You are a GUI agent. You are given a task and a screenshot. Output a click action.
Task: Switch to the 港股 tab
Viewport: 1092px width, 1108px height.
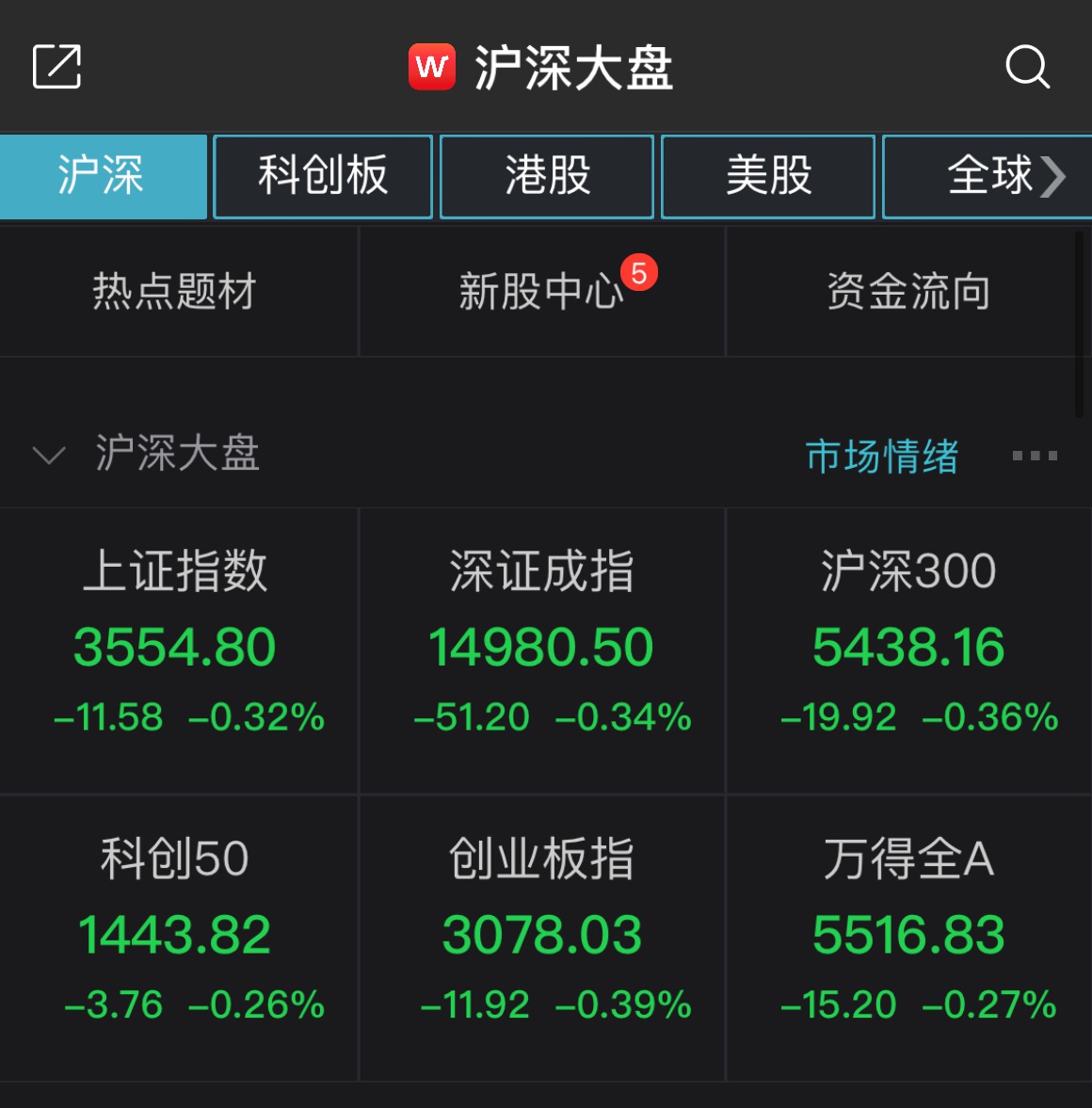click(547, 176)
